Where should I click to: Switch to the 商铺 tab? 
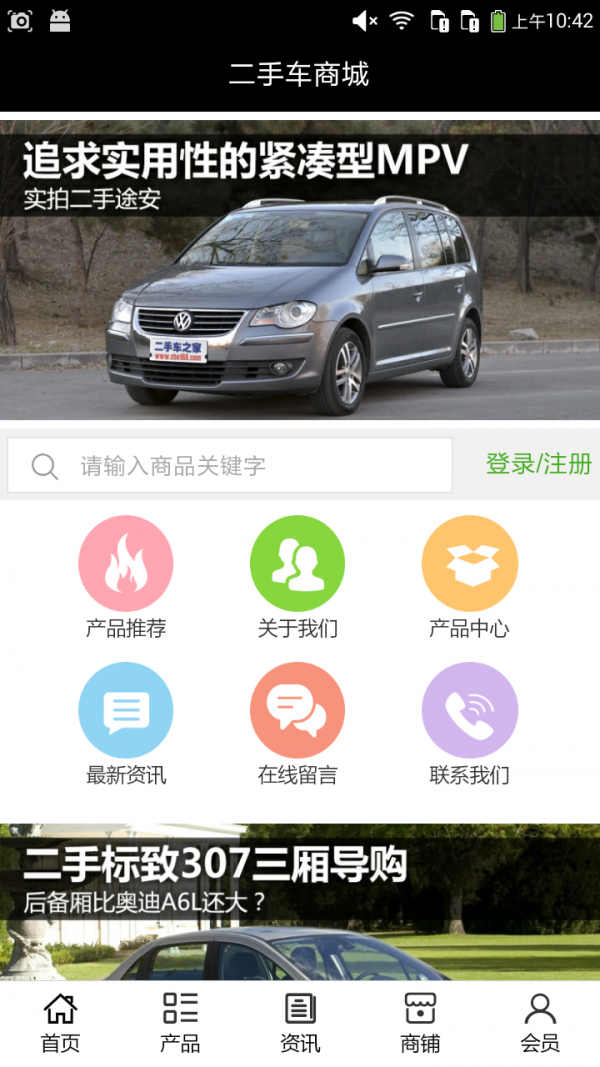click(x=420, y=1023)
